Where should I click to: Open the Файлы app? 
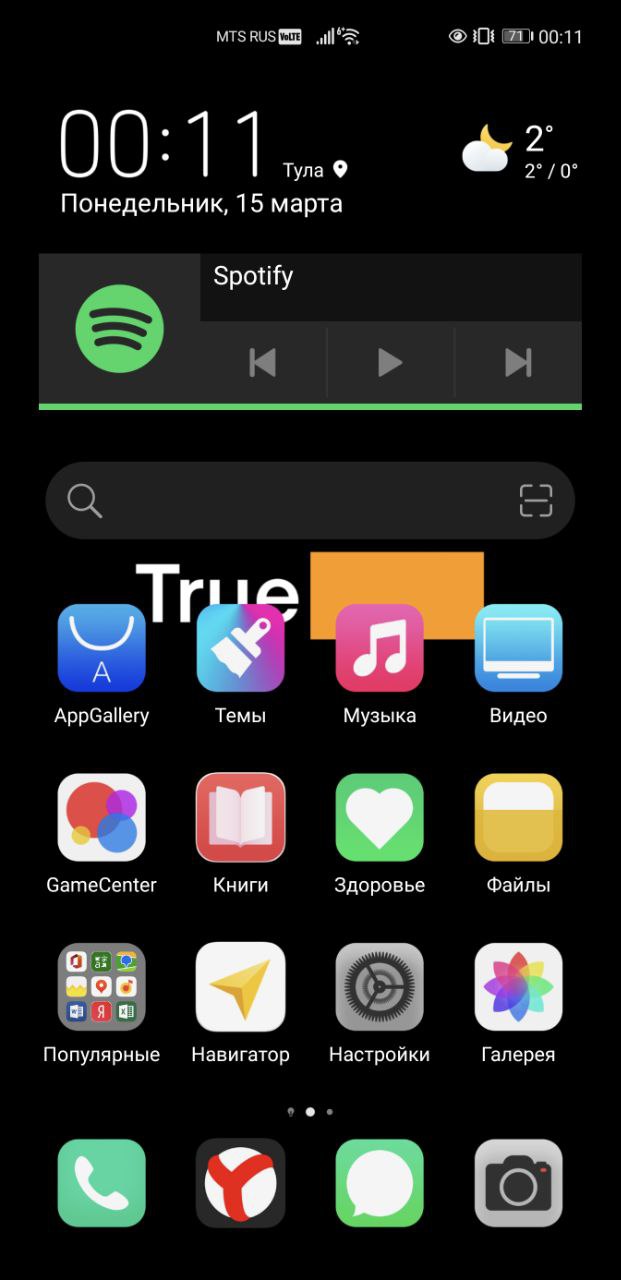click(x=518, y=817)
